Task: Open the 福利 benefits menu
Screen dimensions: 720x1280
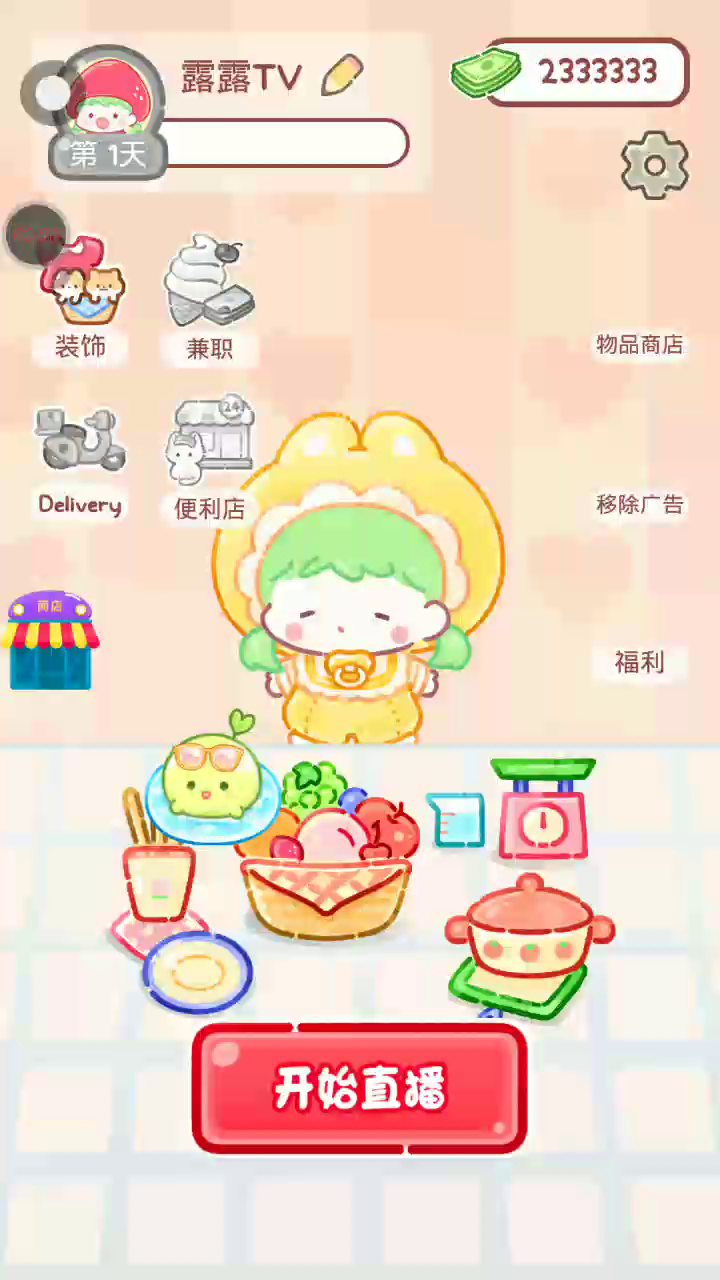Action: click(639, 661)
